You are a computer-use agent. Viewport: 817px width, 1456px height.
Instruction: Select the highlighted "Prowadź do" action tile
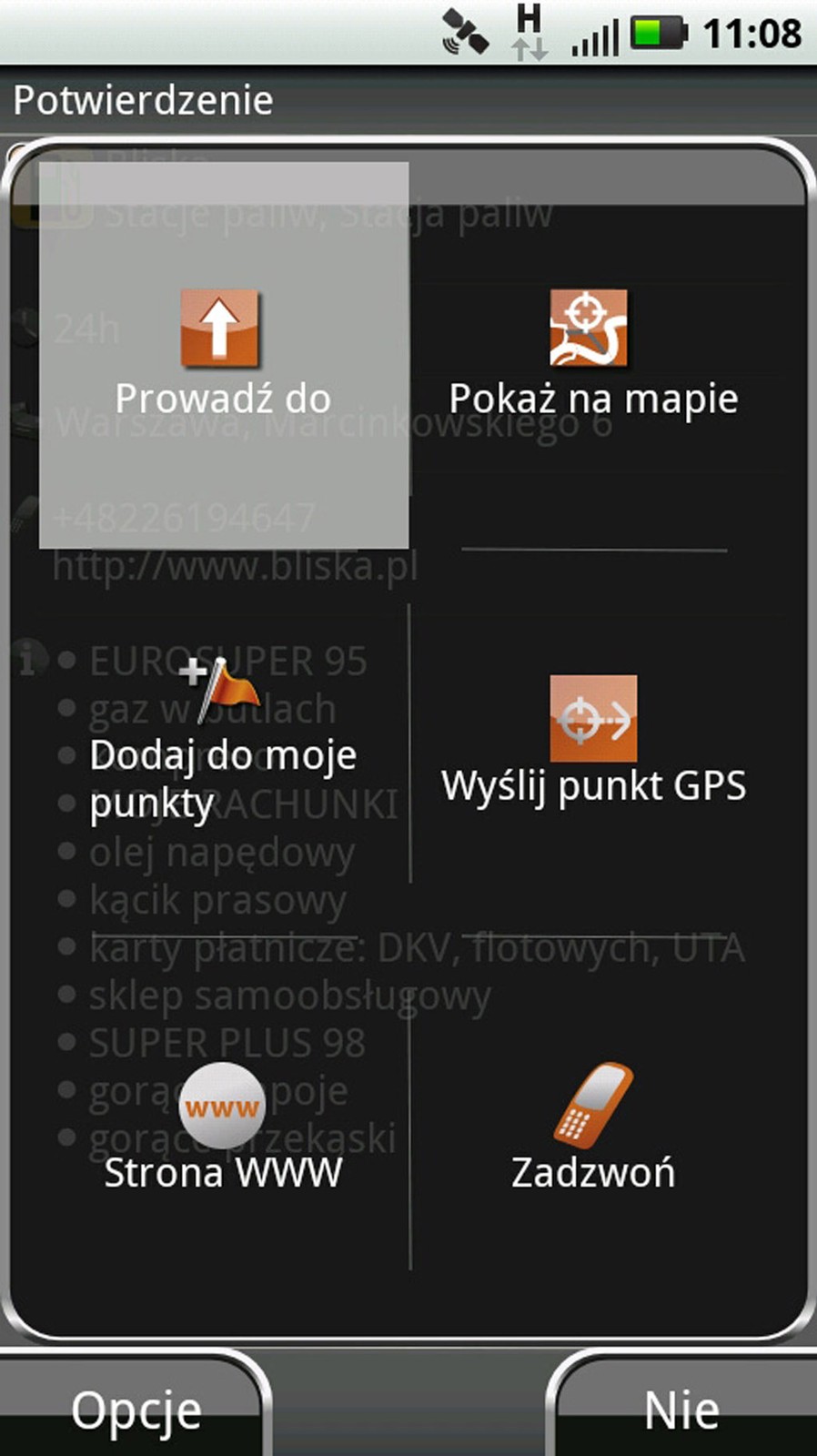coord(223,355)
